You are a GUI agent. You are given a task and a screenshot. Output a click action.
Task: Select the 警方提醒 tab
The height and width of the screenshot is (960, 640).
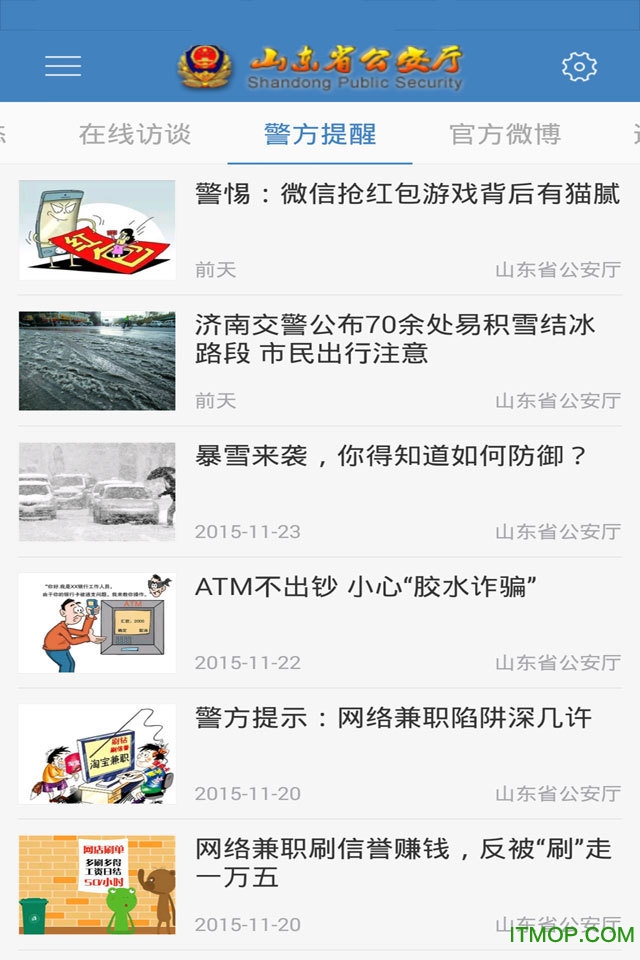(x=320, y=134)
